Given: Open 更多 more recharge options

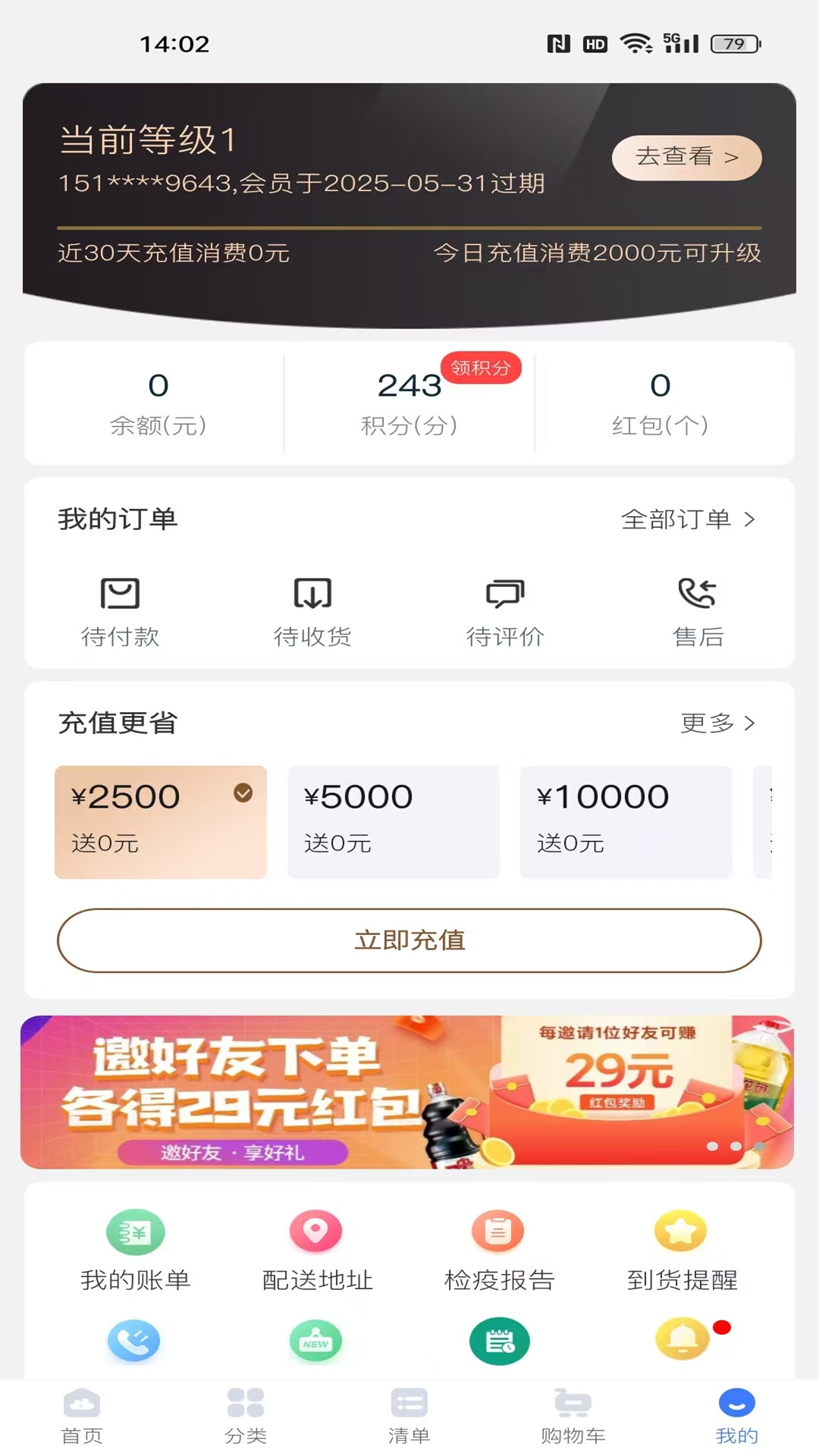Looking at the screenshot, I should point(716,723).
